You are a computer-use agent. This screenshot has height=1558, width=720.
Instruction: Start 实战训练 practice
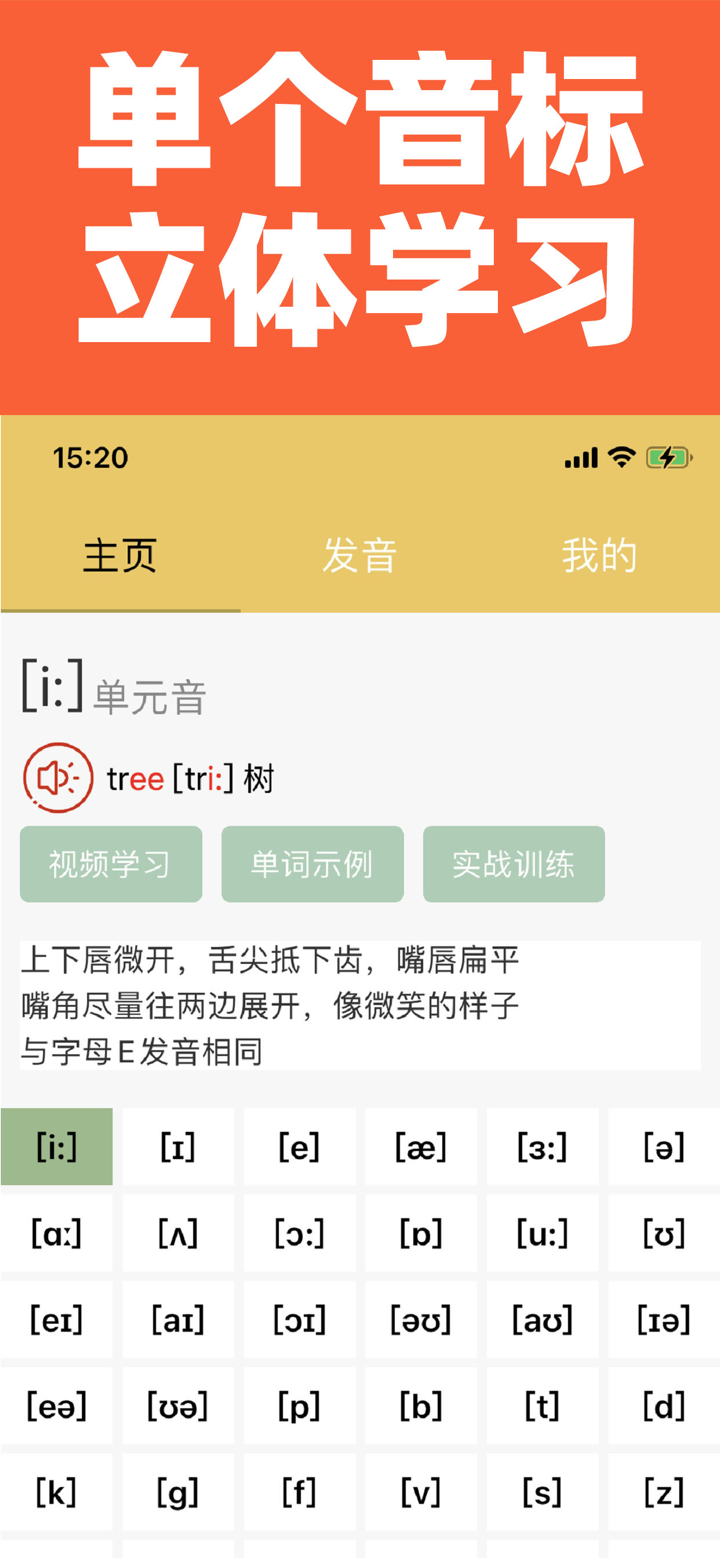pos(513,864)
